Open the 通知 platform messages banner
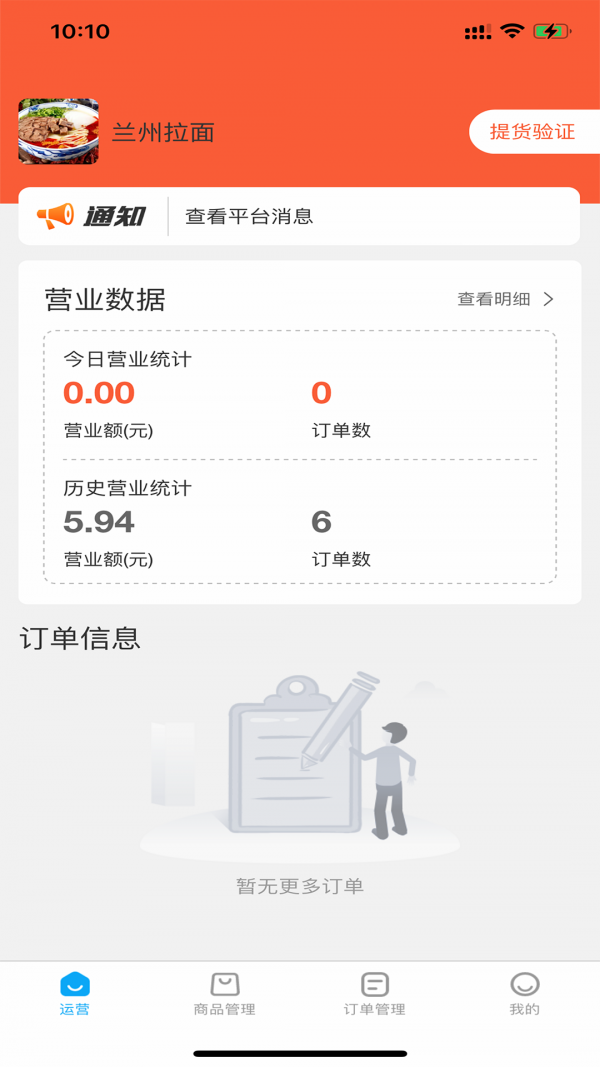This screenshot has width=600, height=1067. point(298,216)
